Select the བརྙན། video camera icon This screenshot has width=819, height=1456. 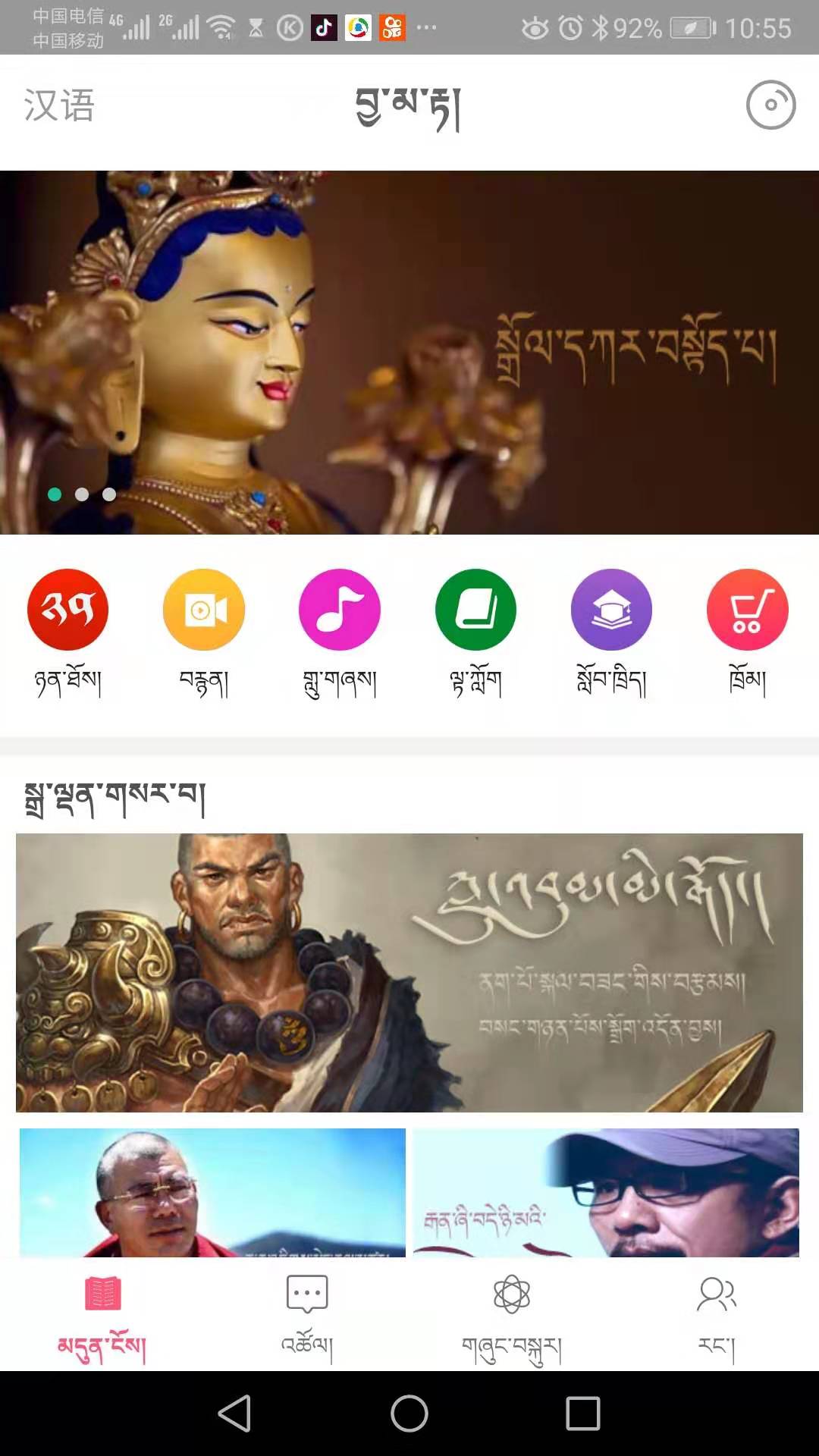point(203,609)
